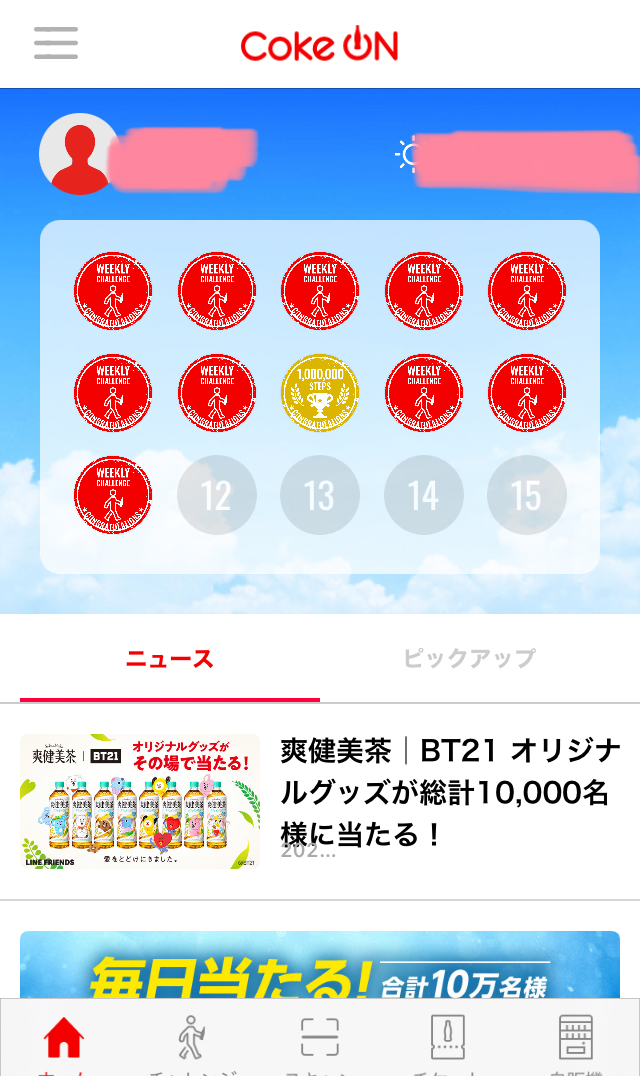The image size is (640, 1076).
Task: Open the drink ticket tab
Action: (x=447, y=1040)
